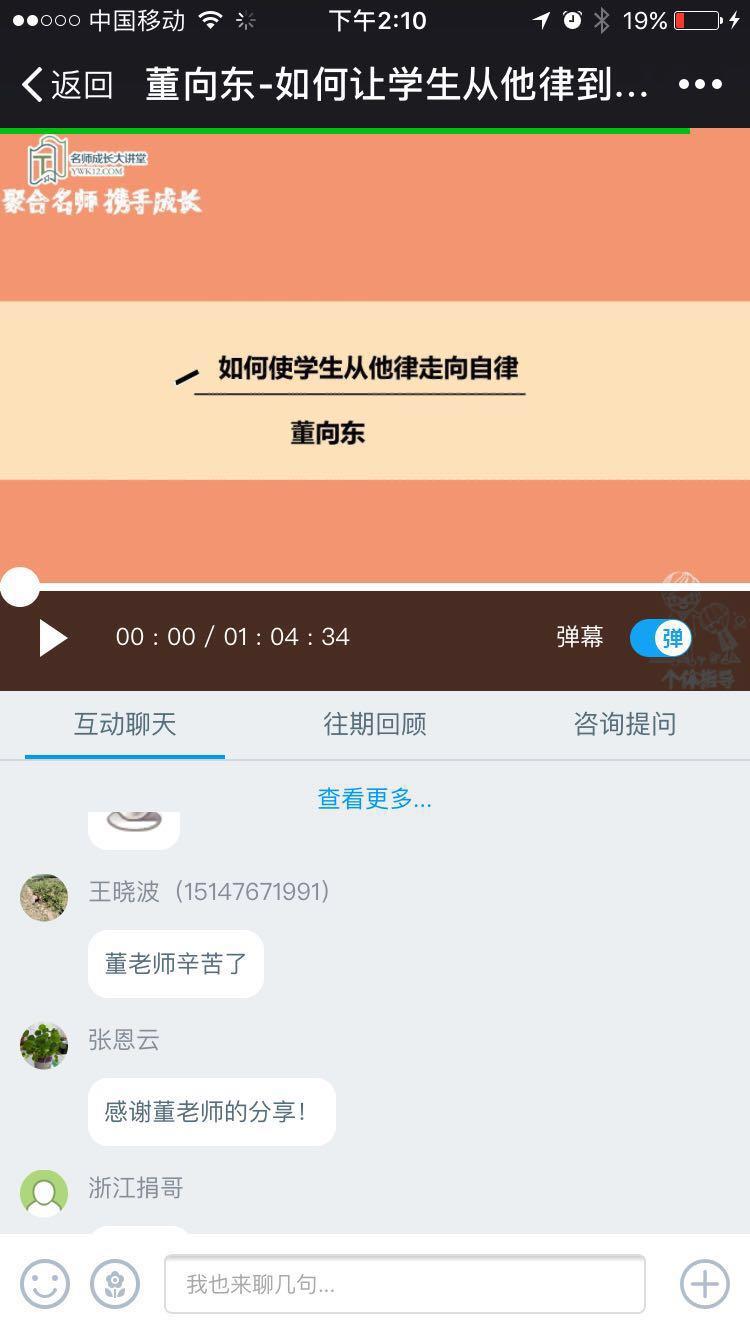Select the 互动聊天 tab
Image resolution: width=750 pixels, height=1334 pixels.
coord(125,724)
